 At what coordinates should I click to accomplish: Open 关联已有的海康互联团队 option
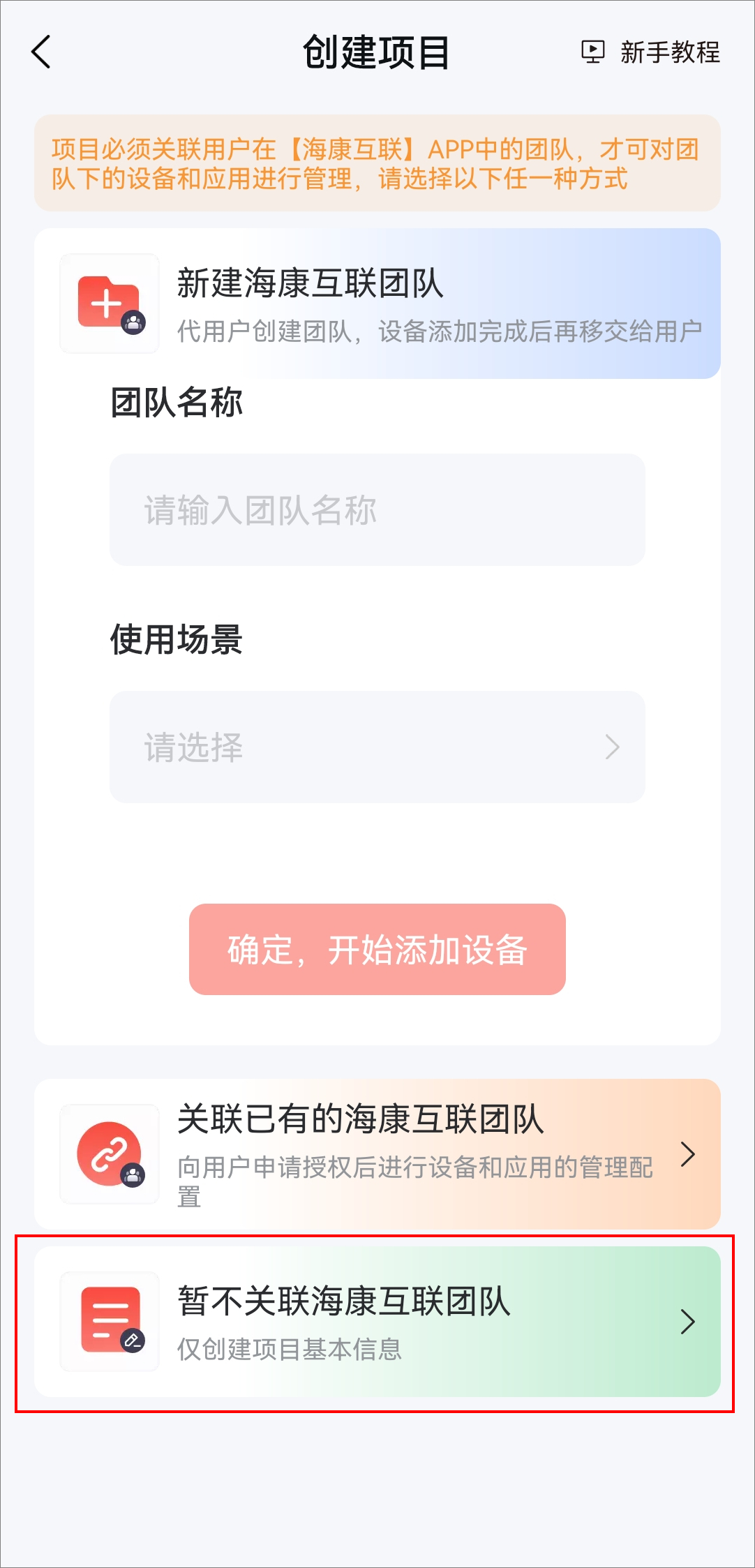pos(377,1154)
